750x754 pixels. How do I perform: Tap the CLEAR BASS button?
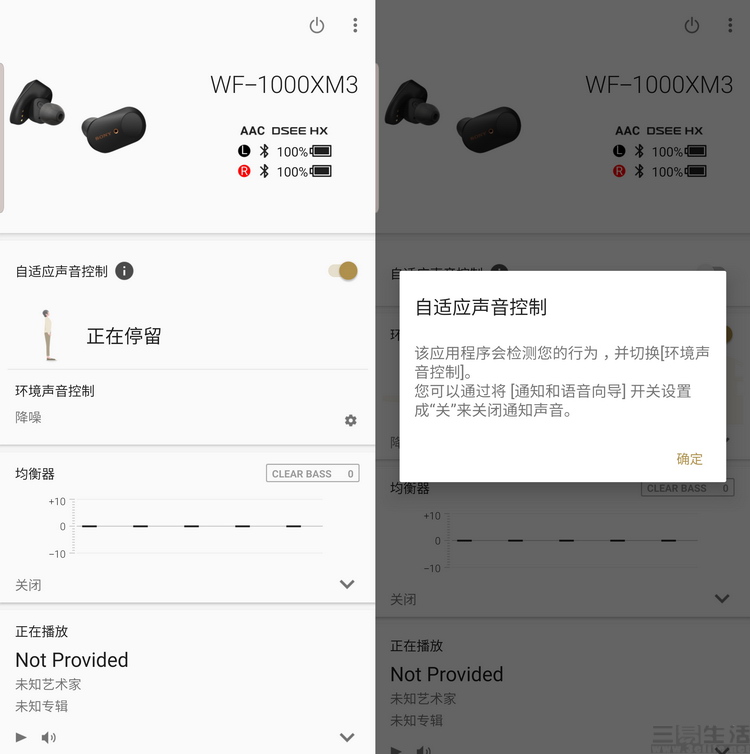pos(312,474)
